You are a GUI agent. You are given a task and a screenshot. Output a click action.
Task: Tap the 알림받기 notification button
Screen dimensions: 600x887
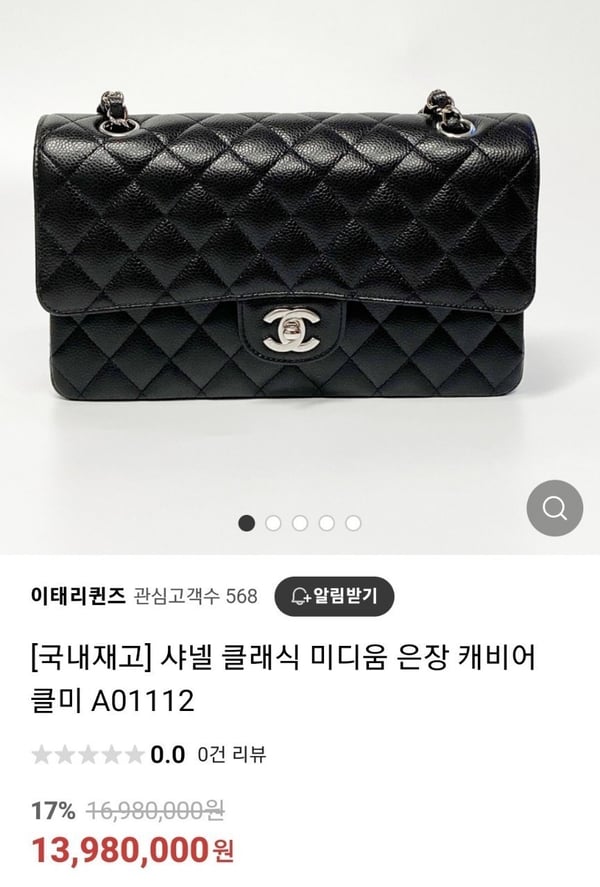coord(334,596)
